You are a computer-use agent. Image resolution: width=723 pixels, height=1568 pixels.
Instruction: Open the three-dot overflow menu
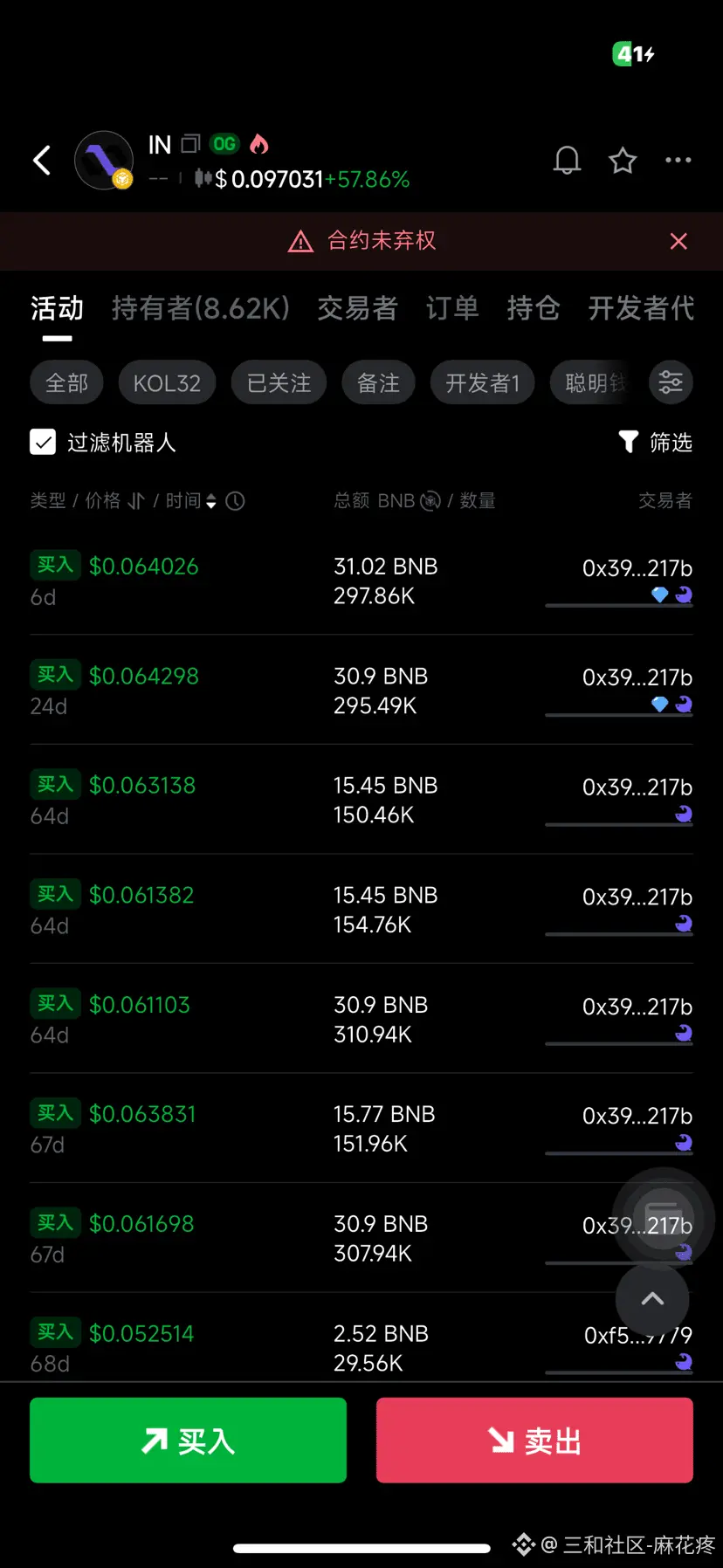[x=678, y=160]
